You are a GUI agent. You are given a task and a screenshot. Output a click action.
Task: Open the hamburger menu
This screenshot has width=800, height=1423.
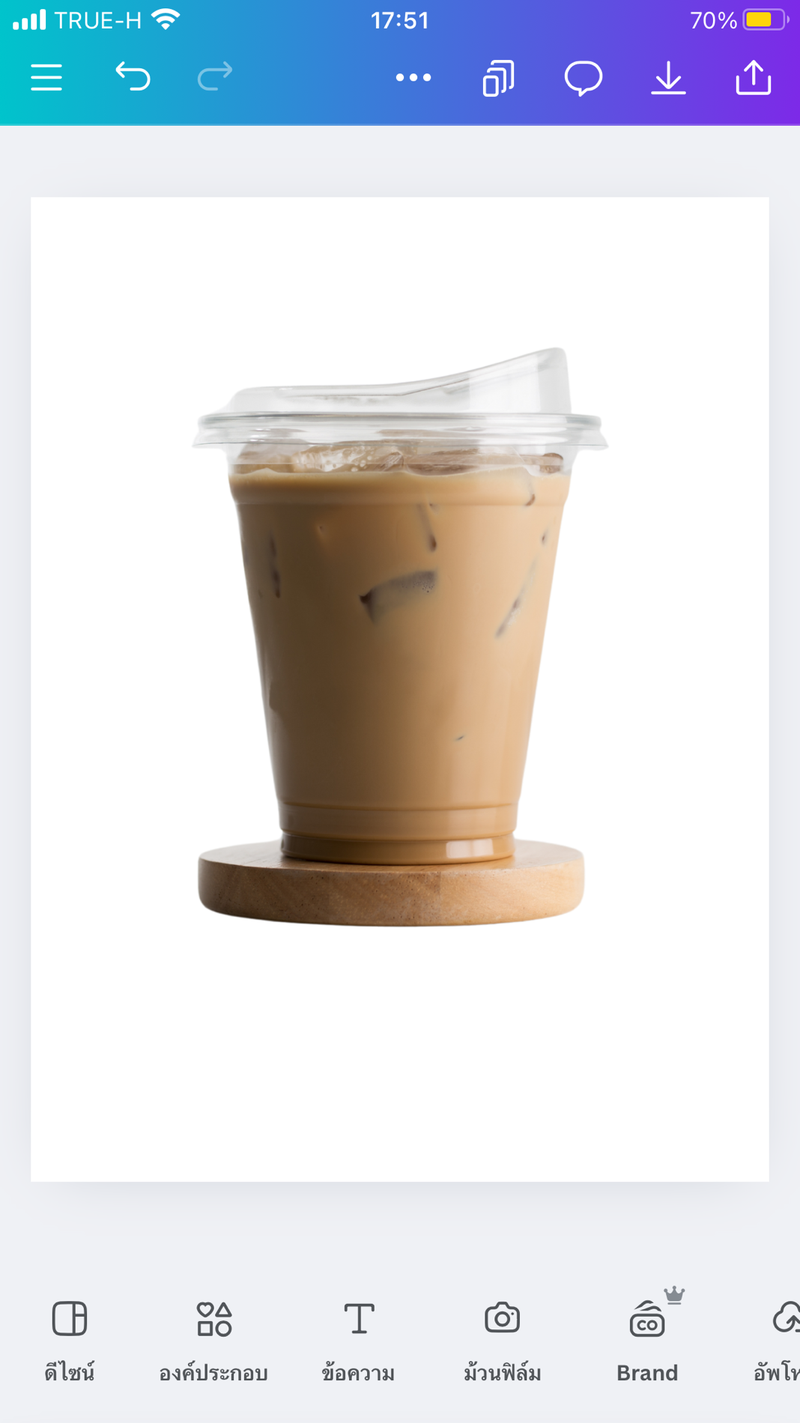click(46, 77)
